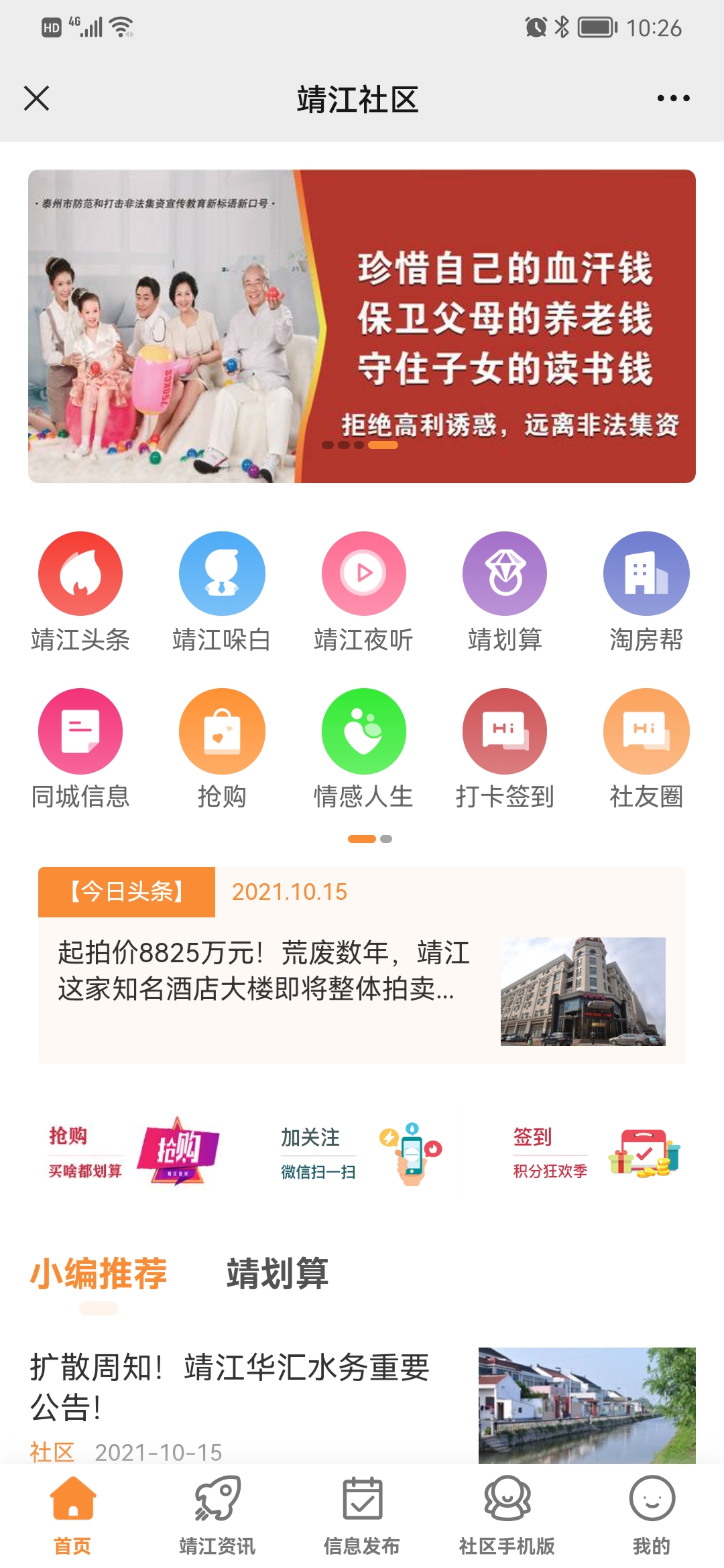Open 加关注 微信扫一扫 card
Image resolution: width=724 pixels, height=1568 pixels.
pyautogui.click(x=362, y=1153)
